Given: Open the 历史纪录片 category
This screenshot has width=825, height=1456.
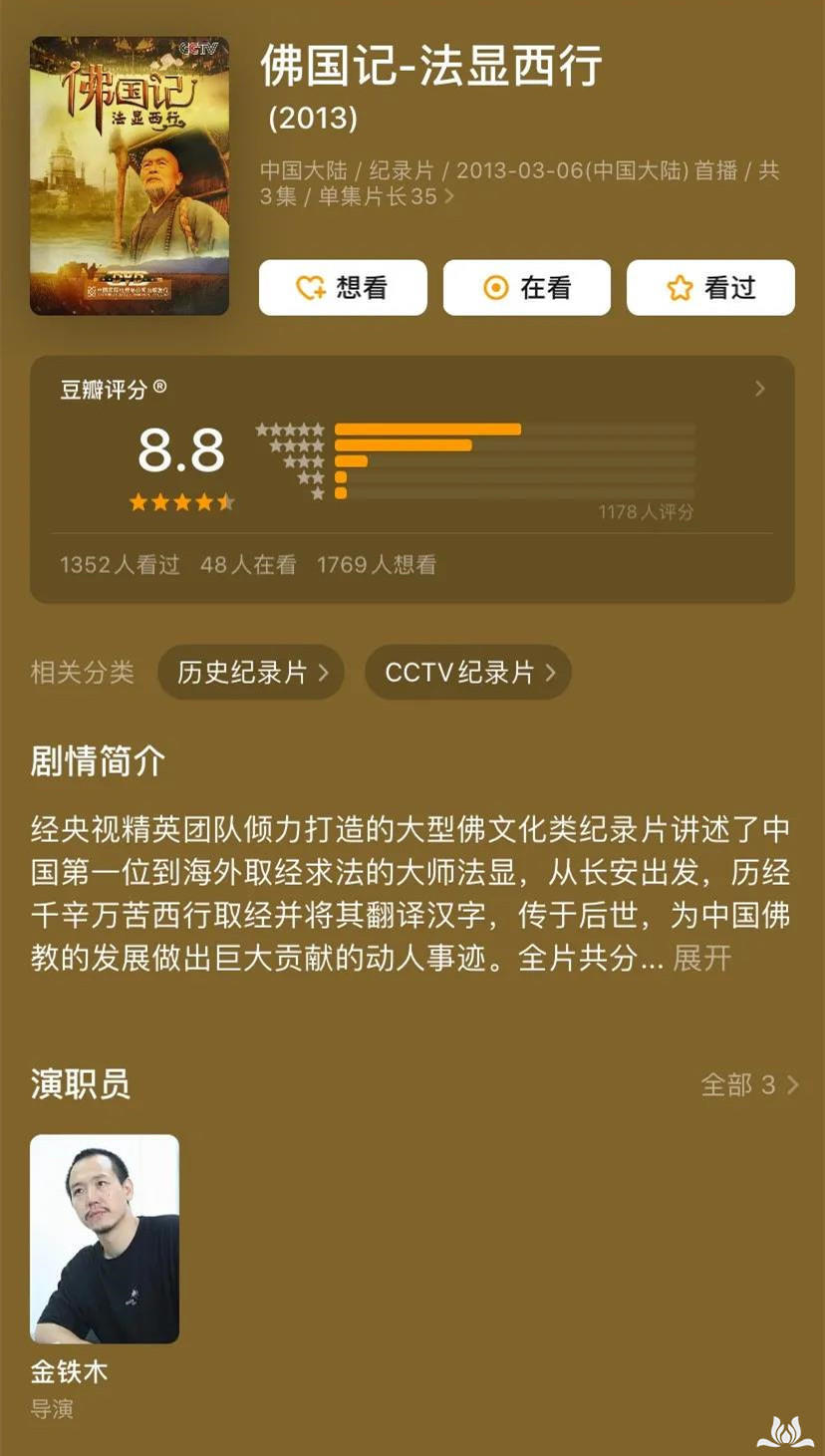Looking at the screenshot, I should click(x=250, y=672).
